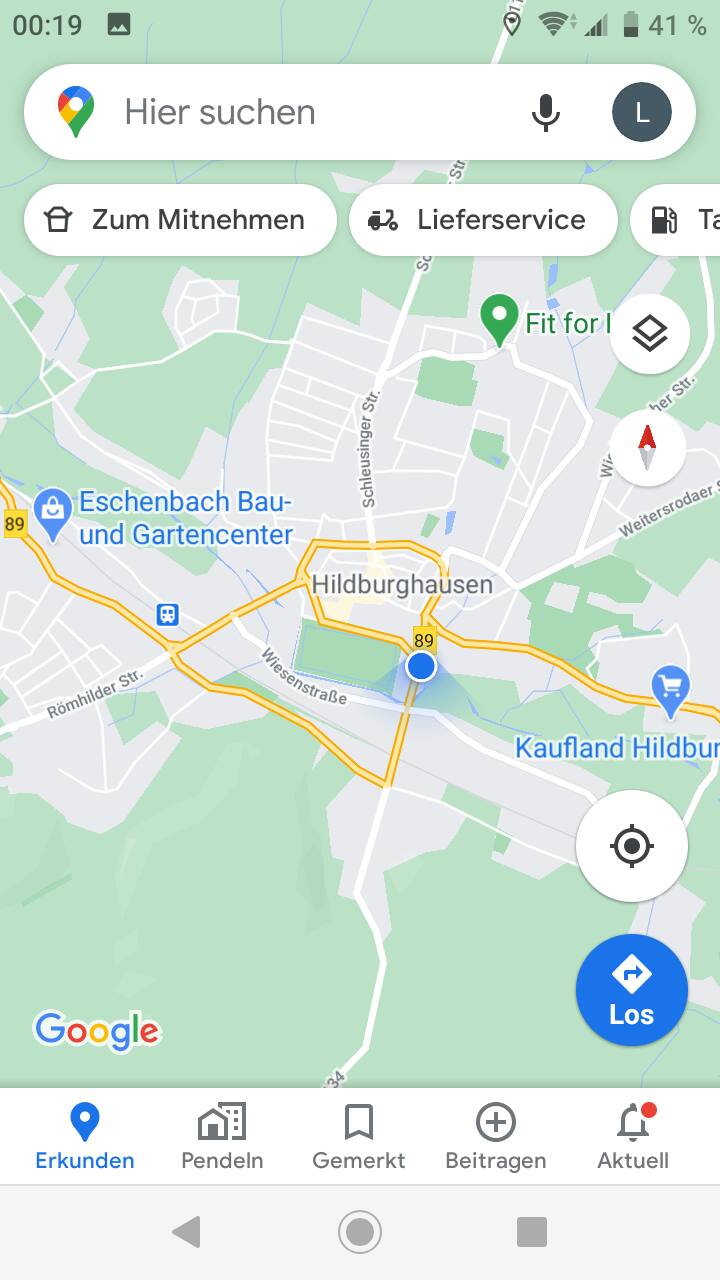Open the map layers selector
This screenshot has height=1280, width=720.
point(650,334)
